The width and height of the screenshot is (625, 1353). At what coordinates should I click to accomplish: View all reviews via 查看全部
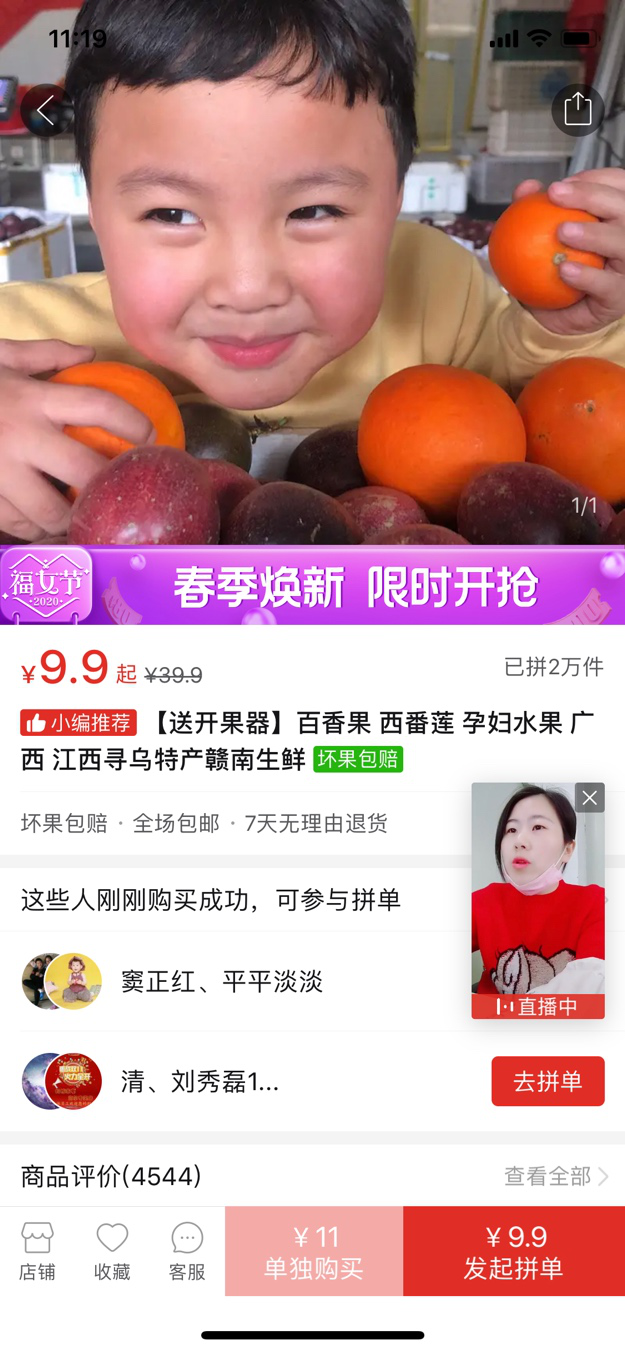(555, 1176)
